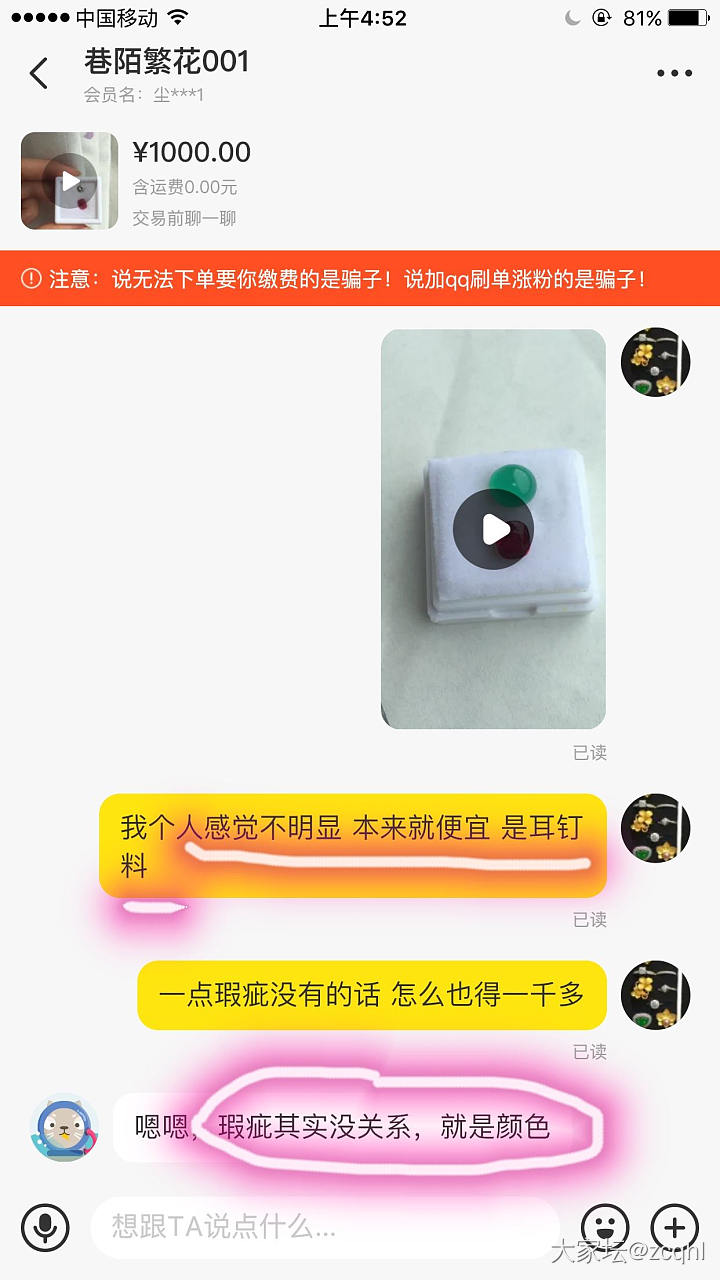
Task: View the cat avatar sender's profile
Action: tap(64, 1128)
